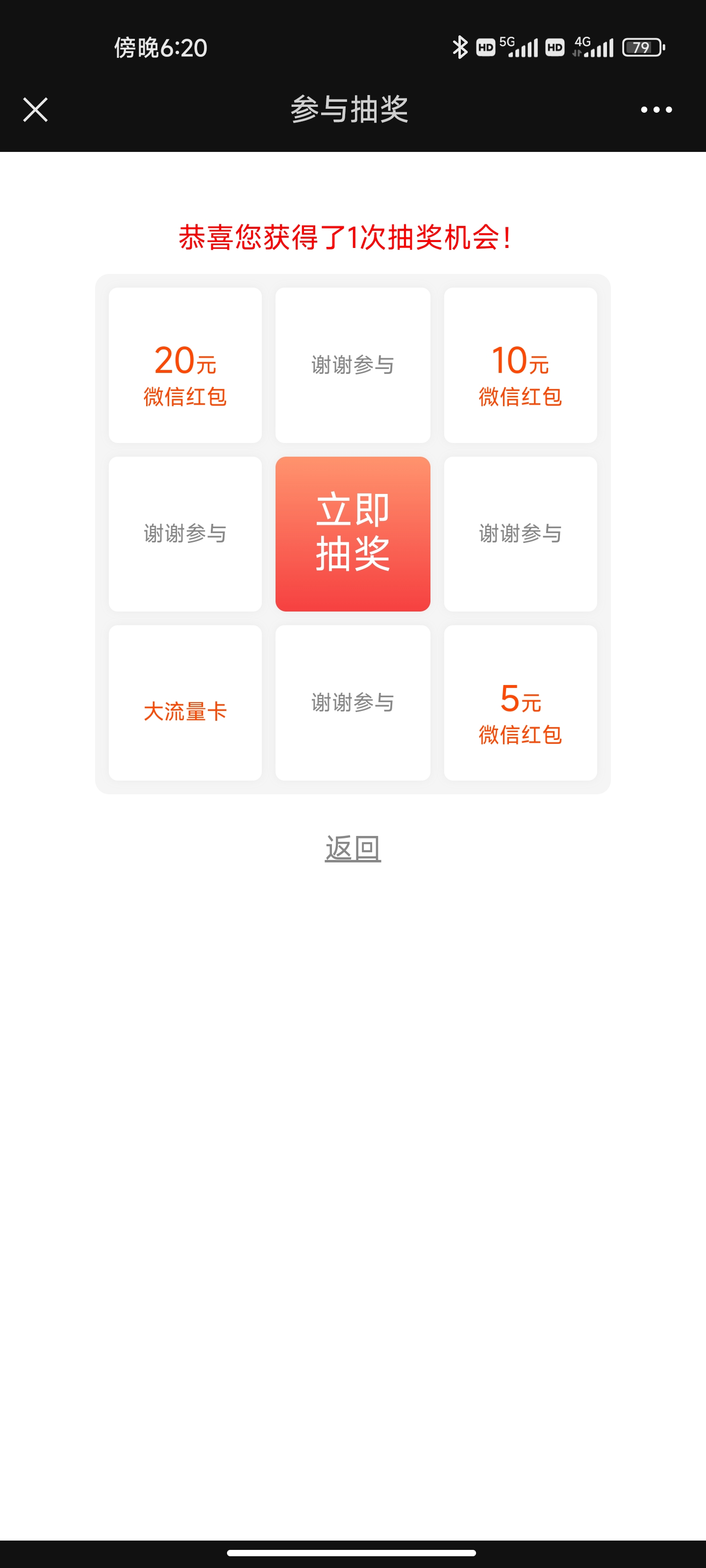
Task: Tap 立即抽奖 to draw now
Action: coord(353,534)
